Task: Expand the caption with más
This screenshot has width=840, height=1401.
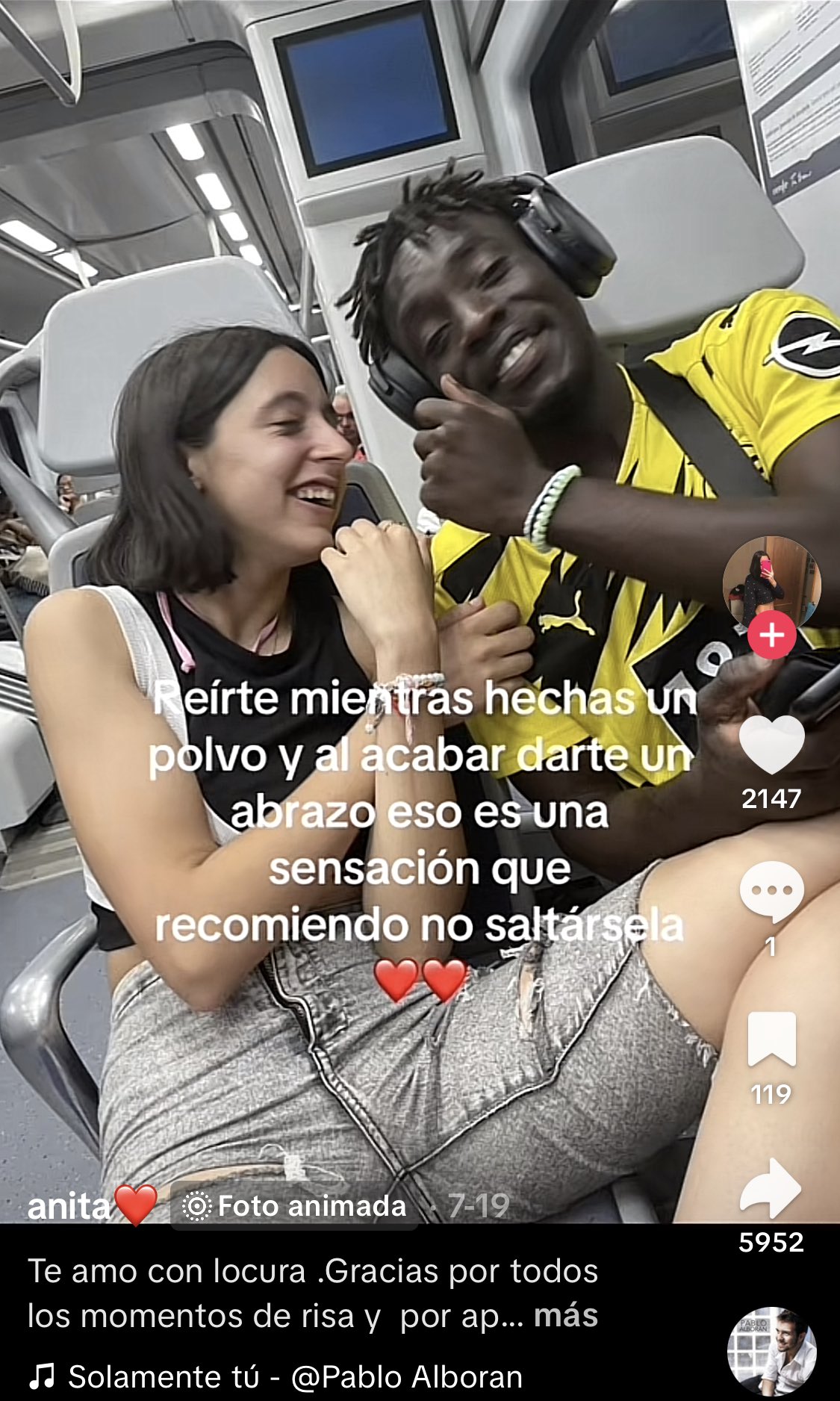Action: (566, 1316)
